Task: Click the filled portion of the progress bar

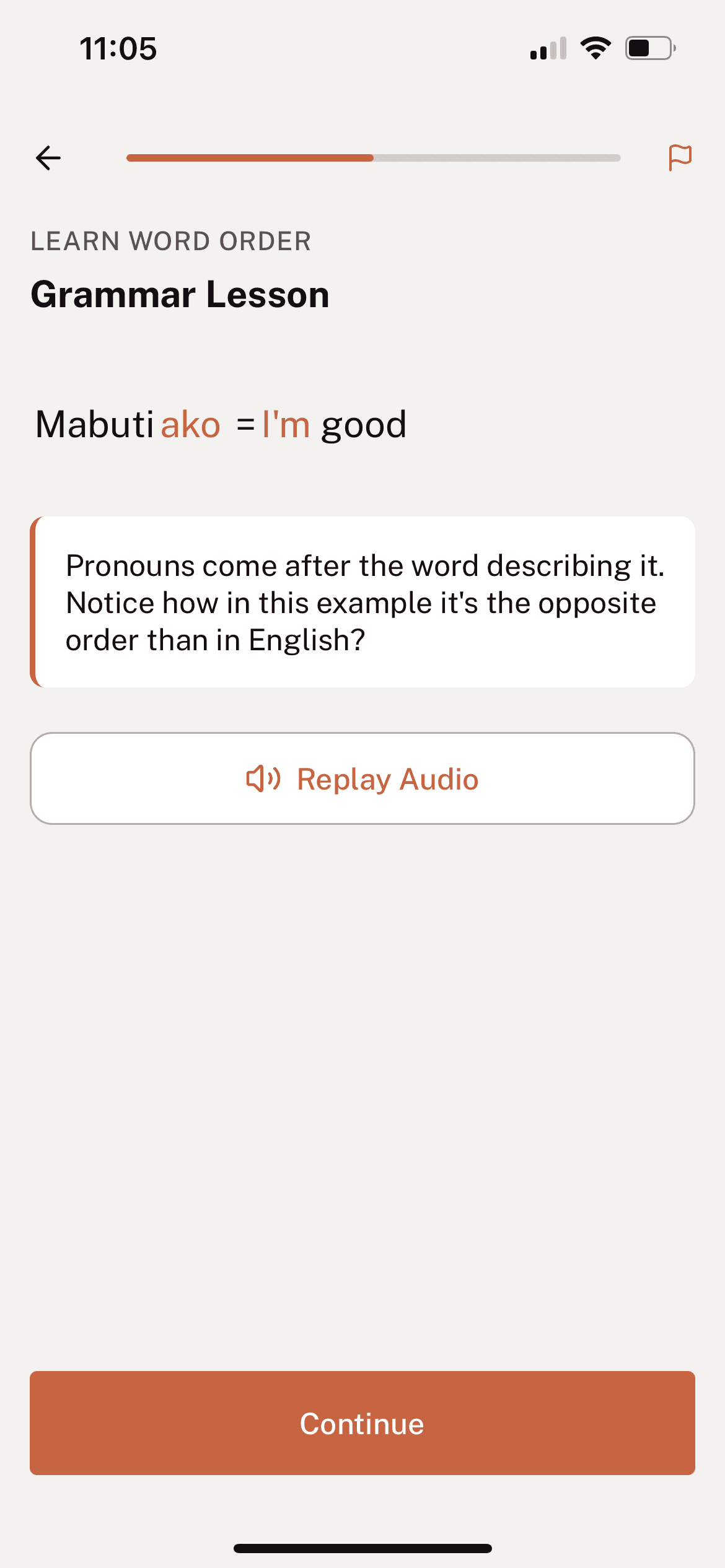Action: [248, 158]
